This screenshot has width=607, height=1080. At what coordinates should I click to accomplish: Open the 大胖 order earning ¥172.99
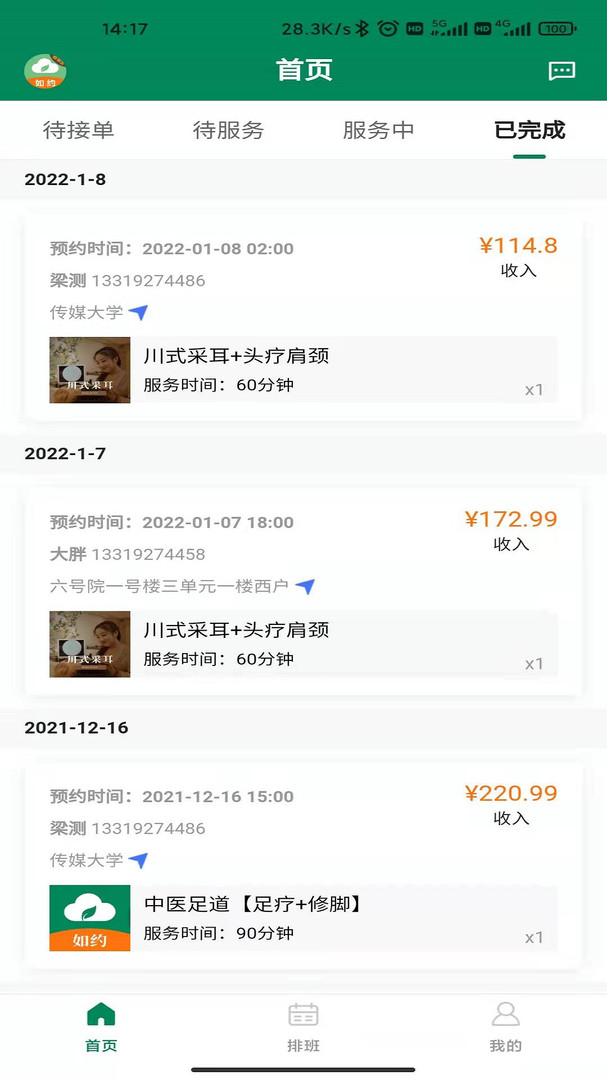coord(303,592)
